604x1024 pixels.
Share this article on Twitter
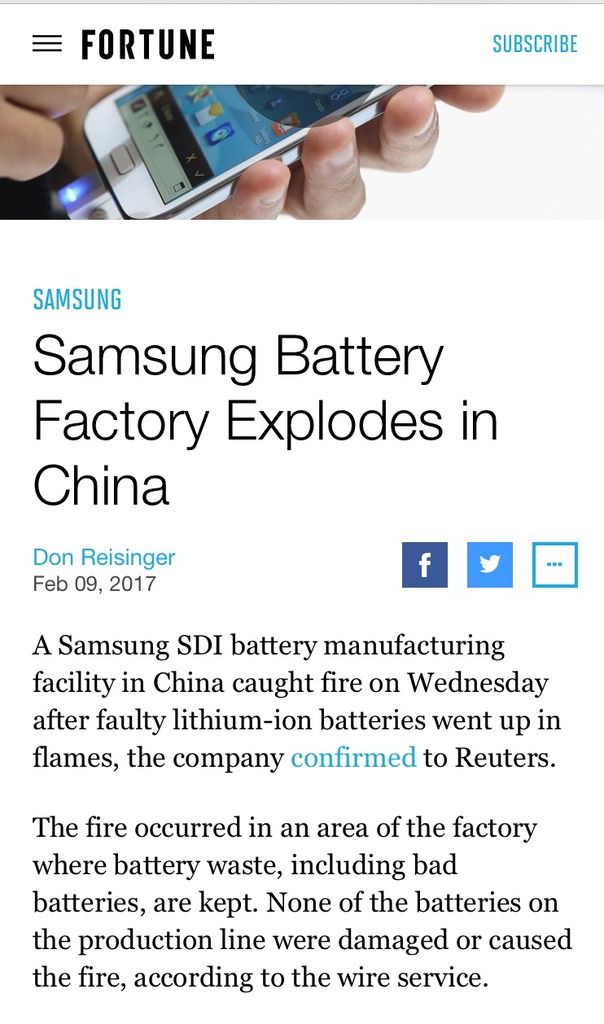click(x=489, y=565)
